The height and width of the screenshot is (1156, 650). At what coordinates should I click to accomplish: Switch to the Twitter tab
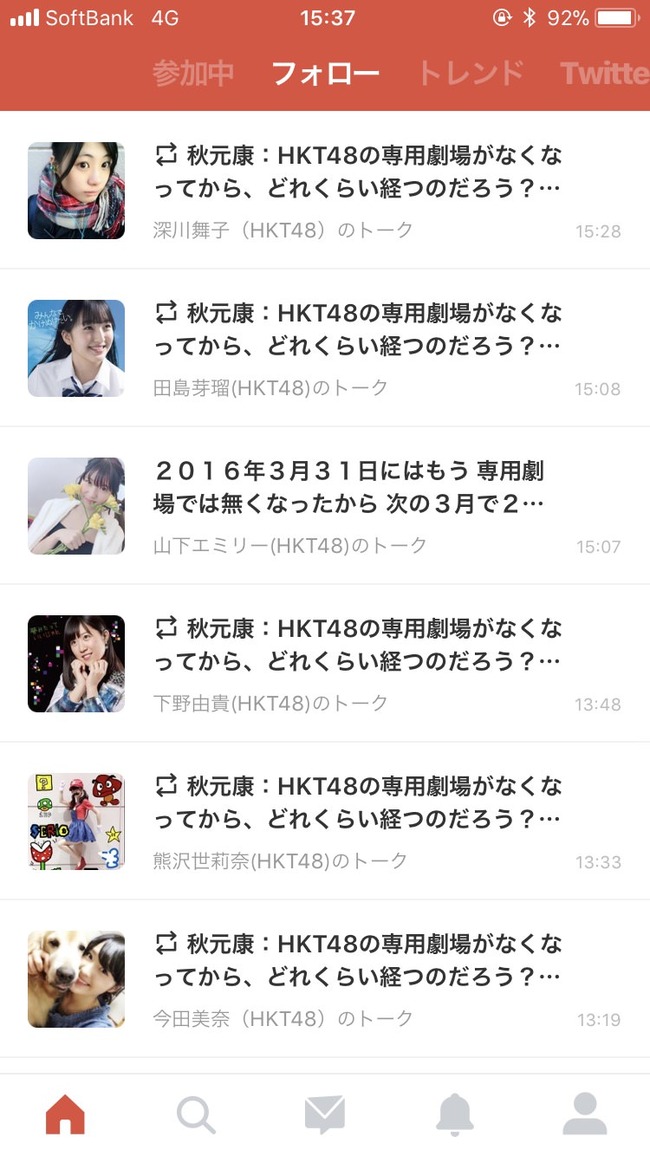click(604, 73)
